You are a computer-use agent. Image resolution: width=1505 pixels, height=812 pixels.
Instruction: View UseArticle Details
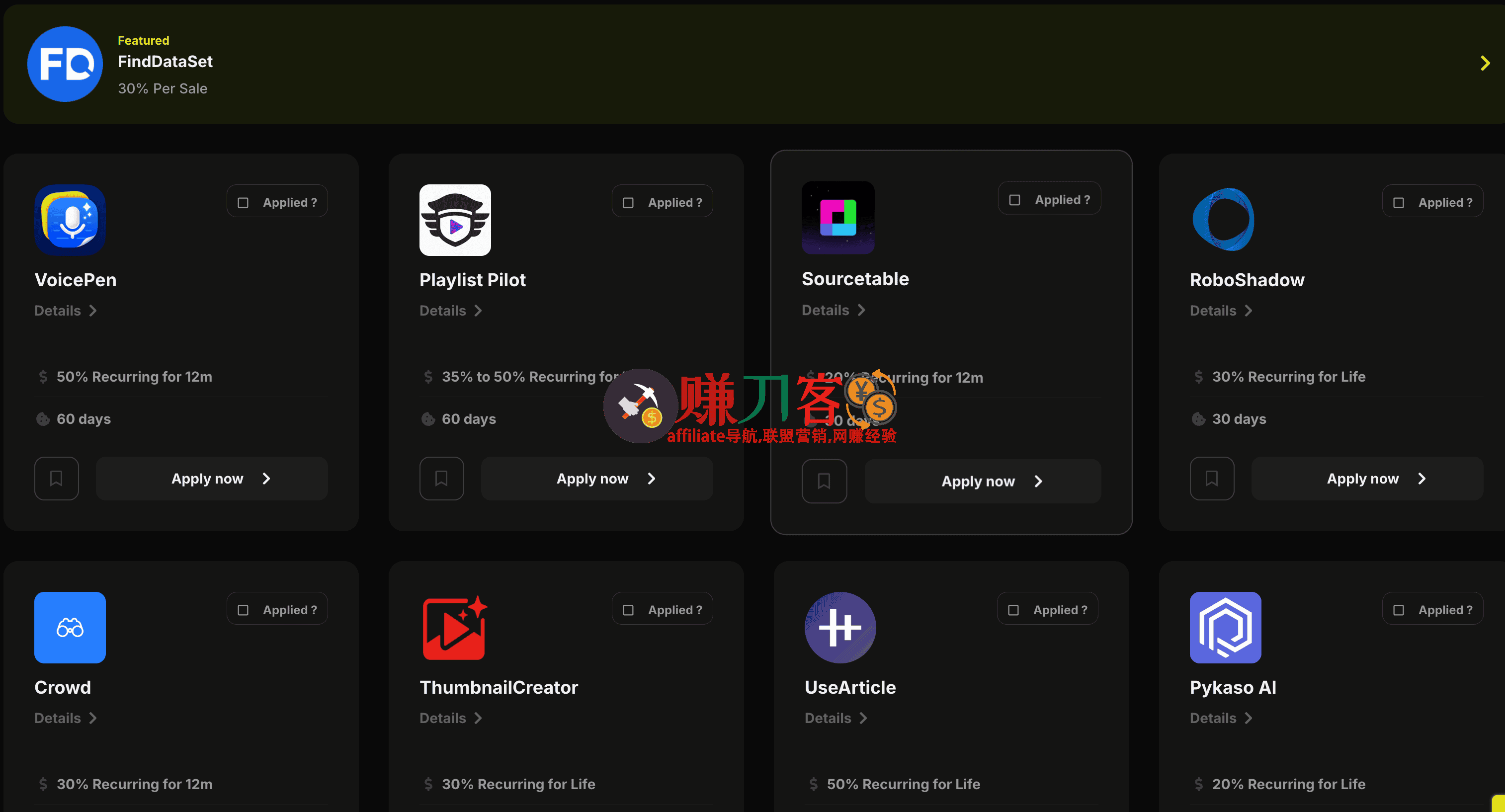tap(835, 718)
